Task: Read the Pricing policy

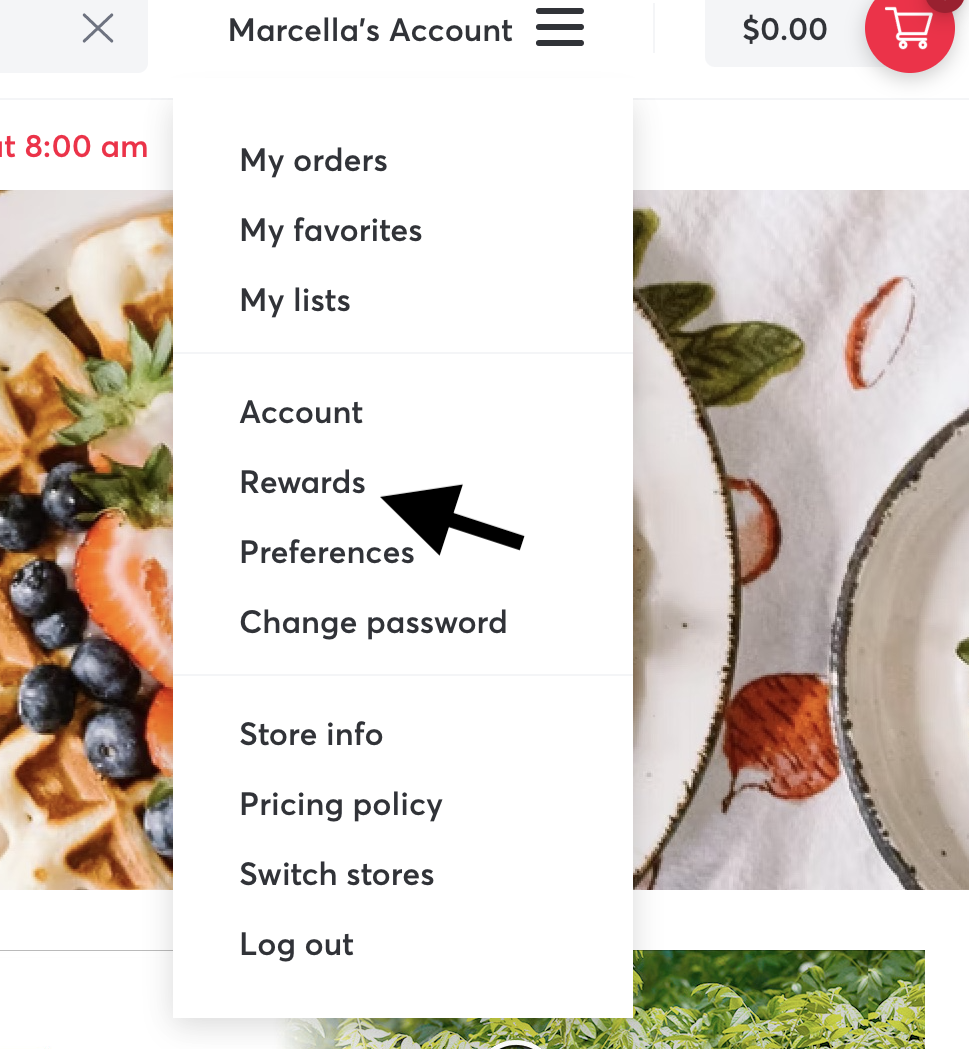Action: point(340,805)
